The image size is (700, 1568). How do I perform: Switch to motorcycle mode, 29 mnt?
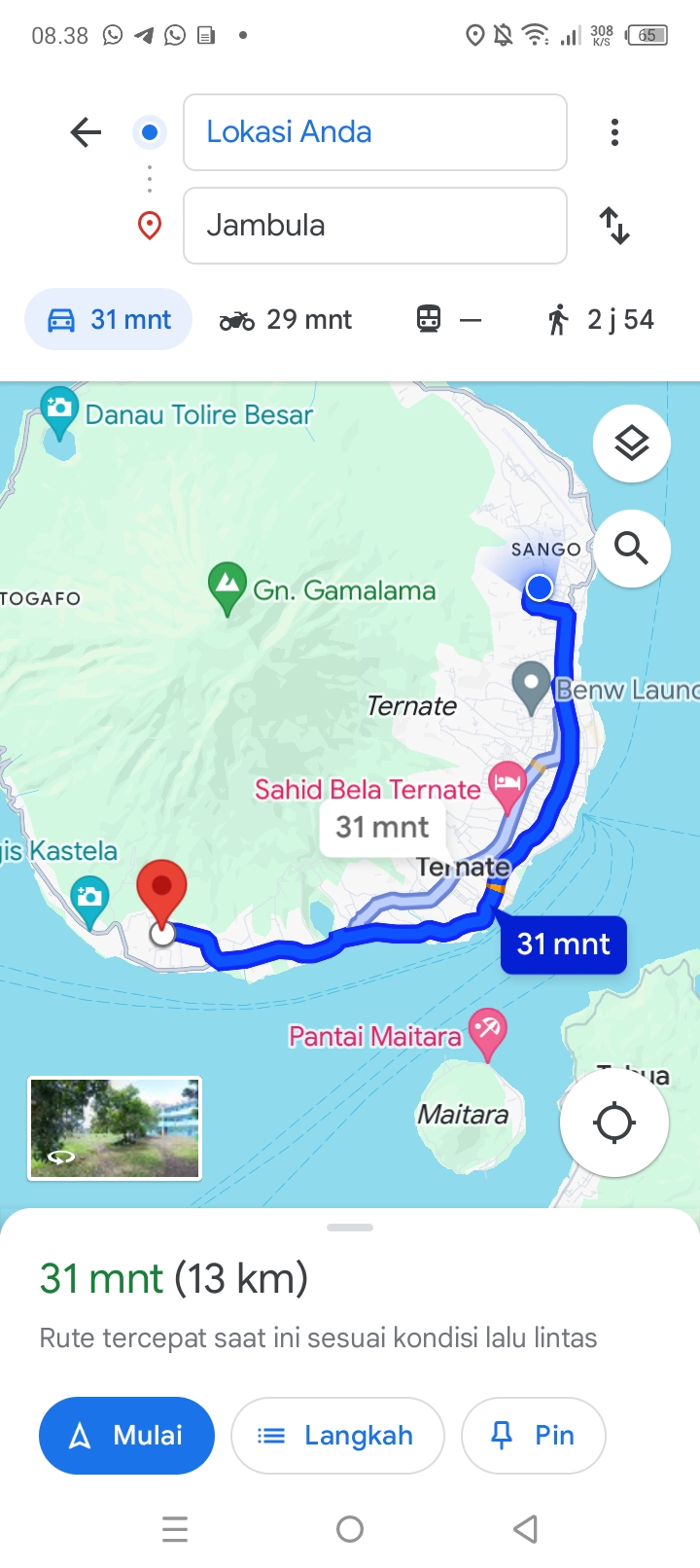pos(285,319)
